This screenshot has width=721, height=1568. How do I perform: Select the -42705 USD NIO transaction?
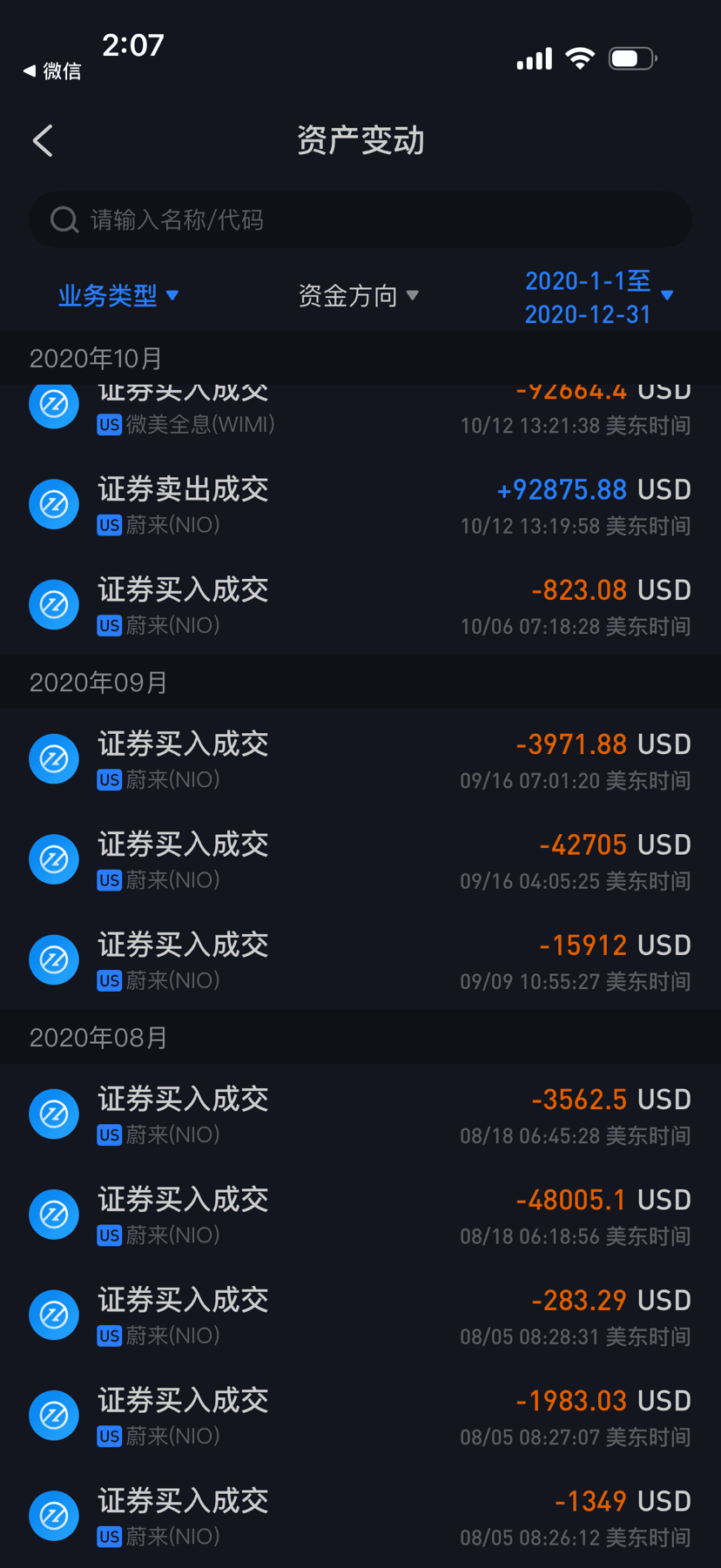click(x=360, y=859)
